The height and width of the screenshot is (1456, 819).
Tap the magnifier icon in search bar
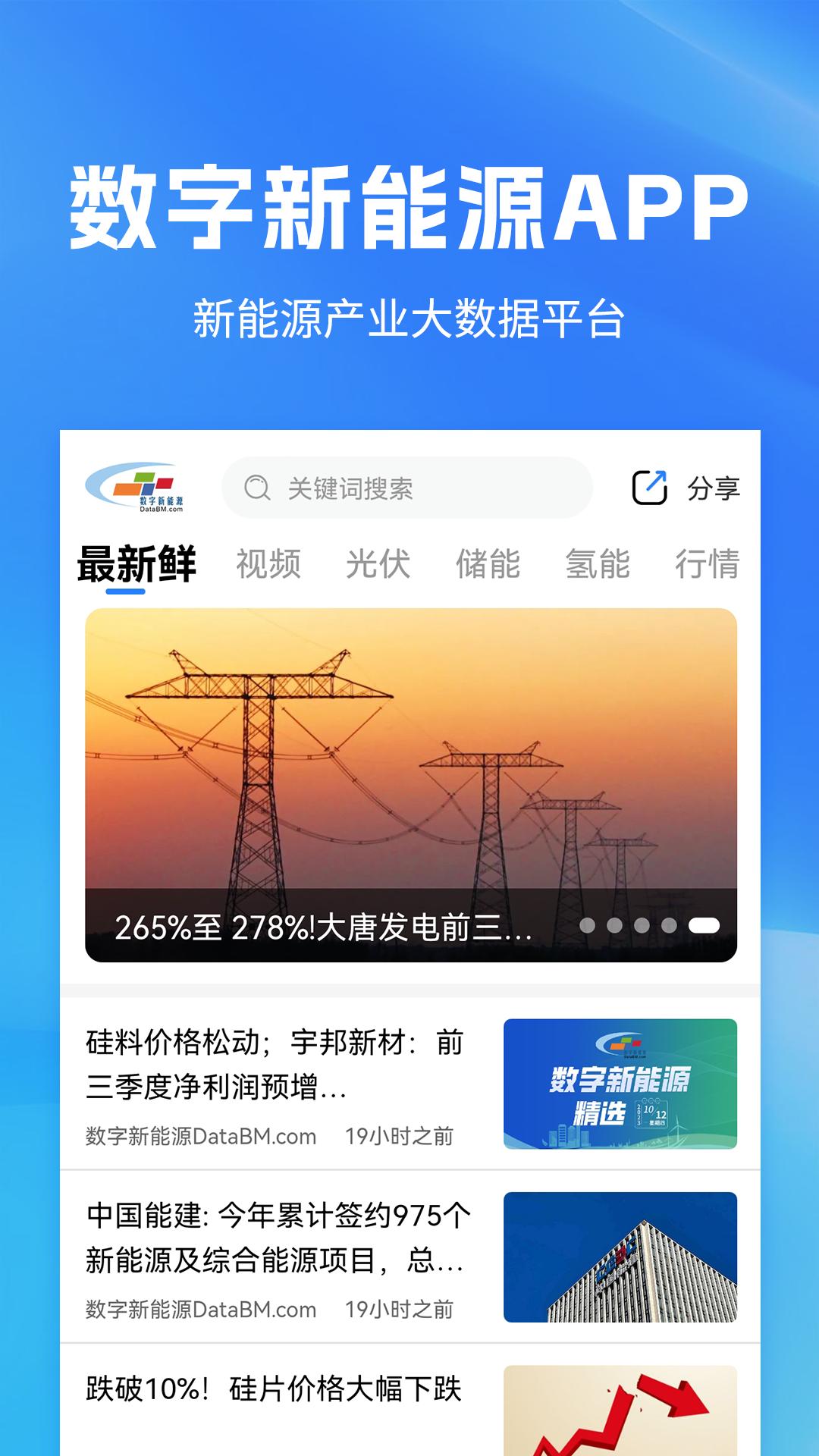click(259, 489)
